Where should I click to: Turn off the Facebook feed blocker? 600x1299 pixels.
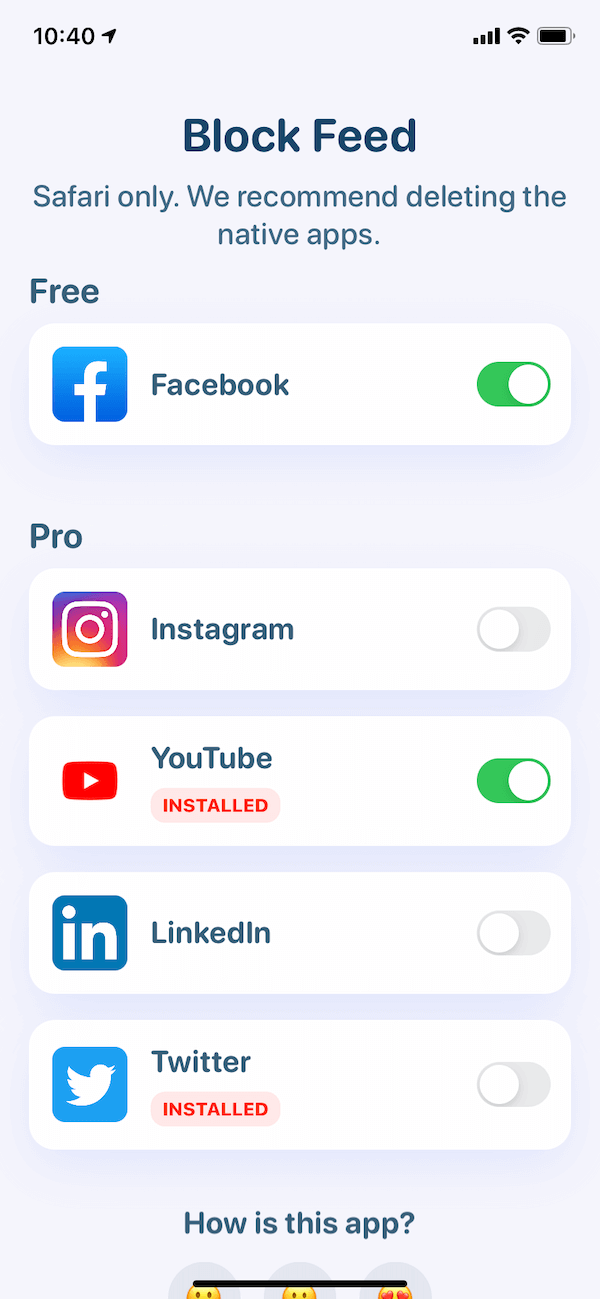click(513, 385)
